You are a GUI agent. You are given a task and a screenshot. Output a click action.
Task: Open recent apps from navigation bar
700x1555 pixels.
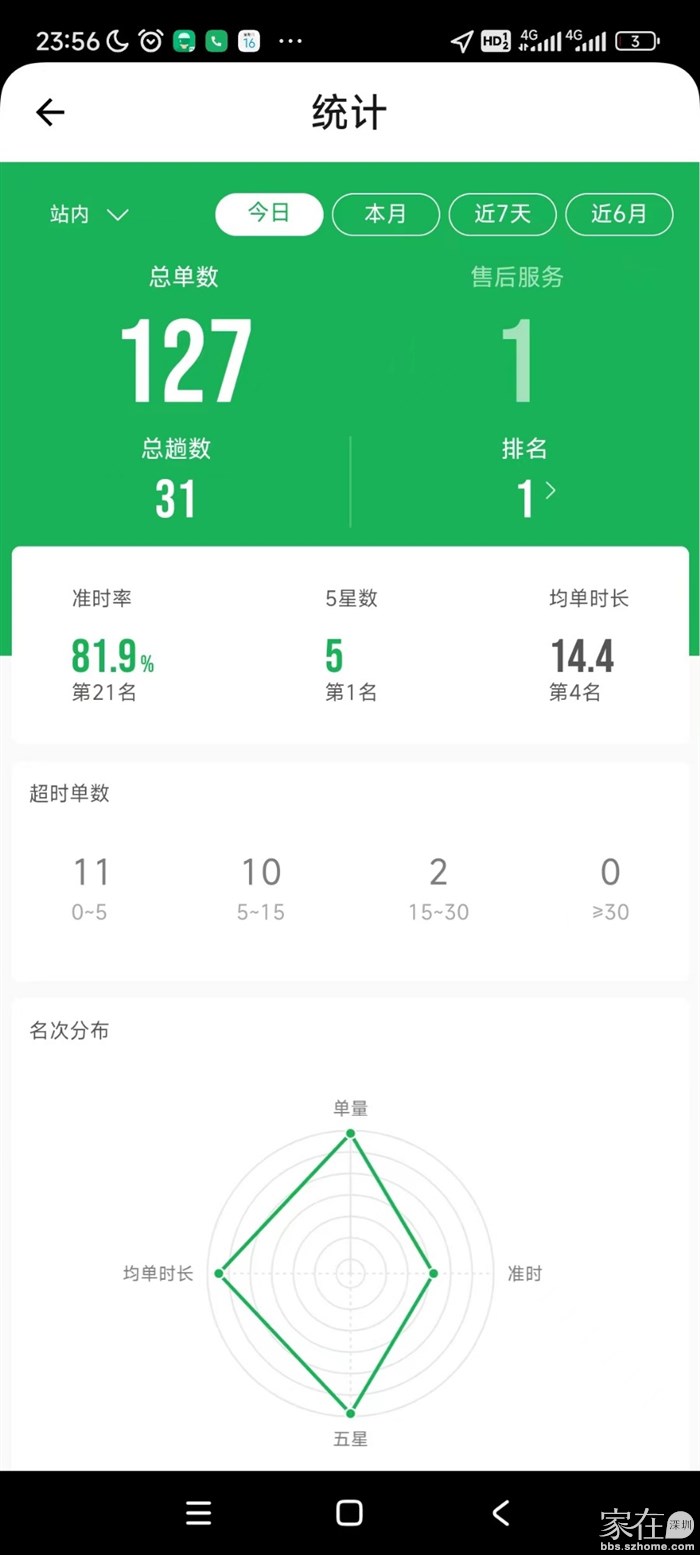click(x=198, y=1513)
